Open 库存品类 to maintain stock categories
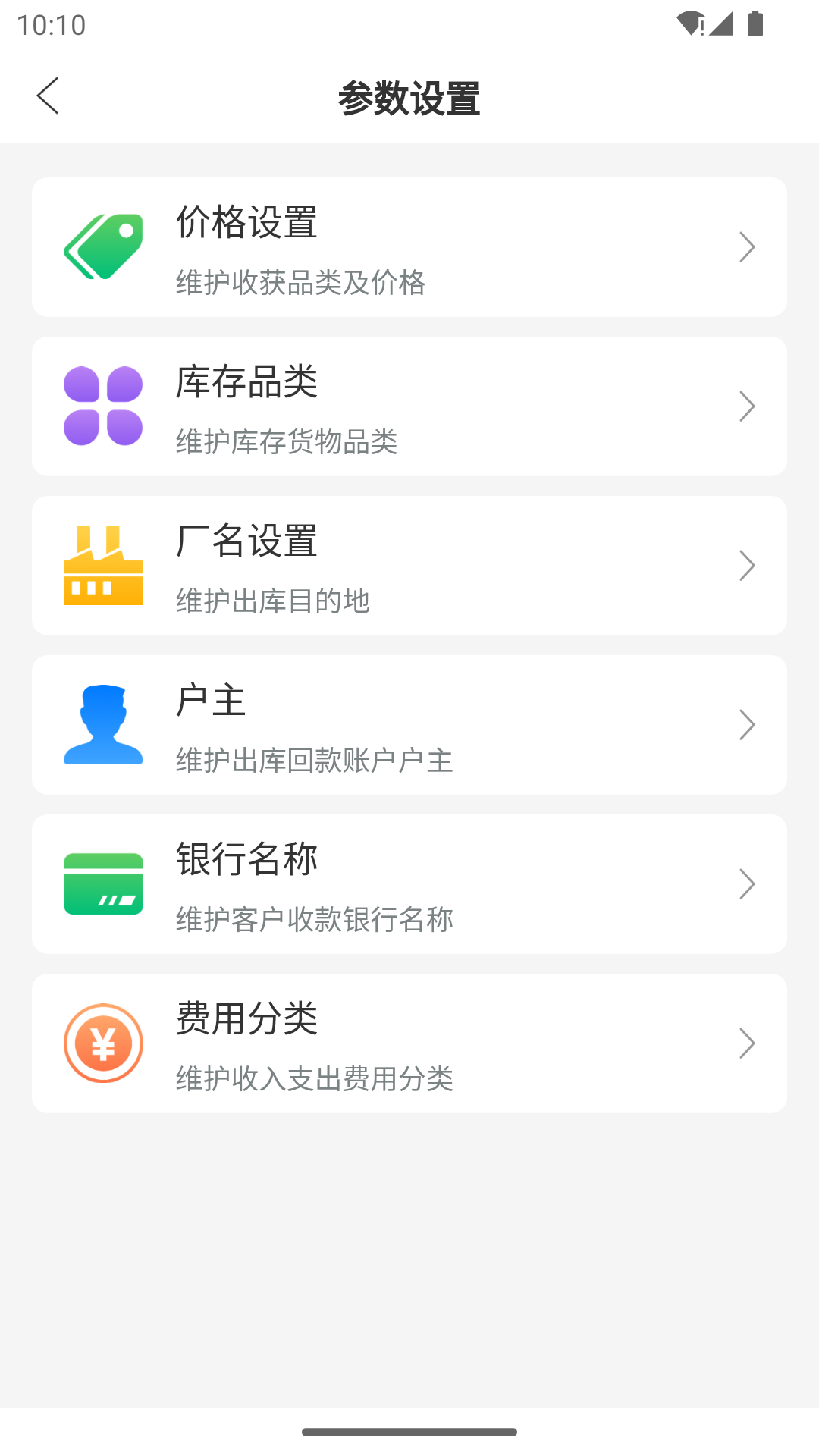This screenshot has width=819, height=1456. (x=409, y=406)
